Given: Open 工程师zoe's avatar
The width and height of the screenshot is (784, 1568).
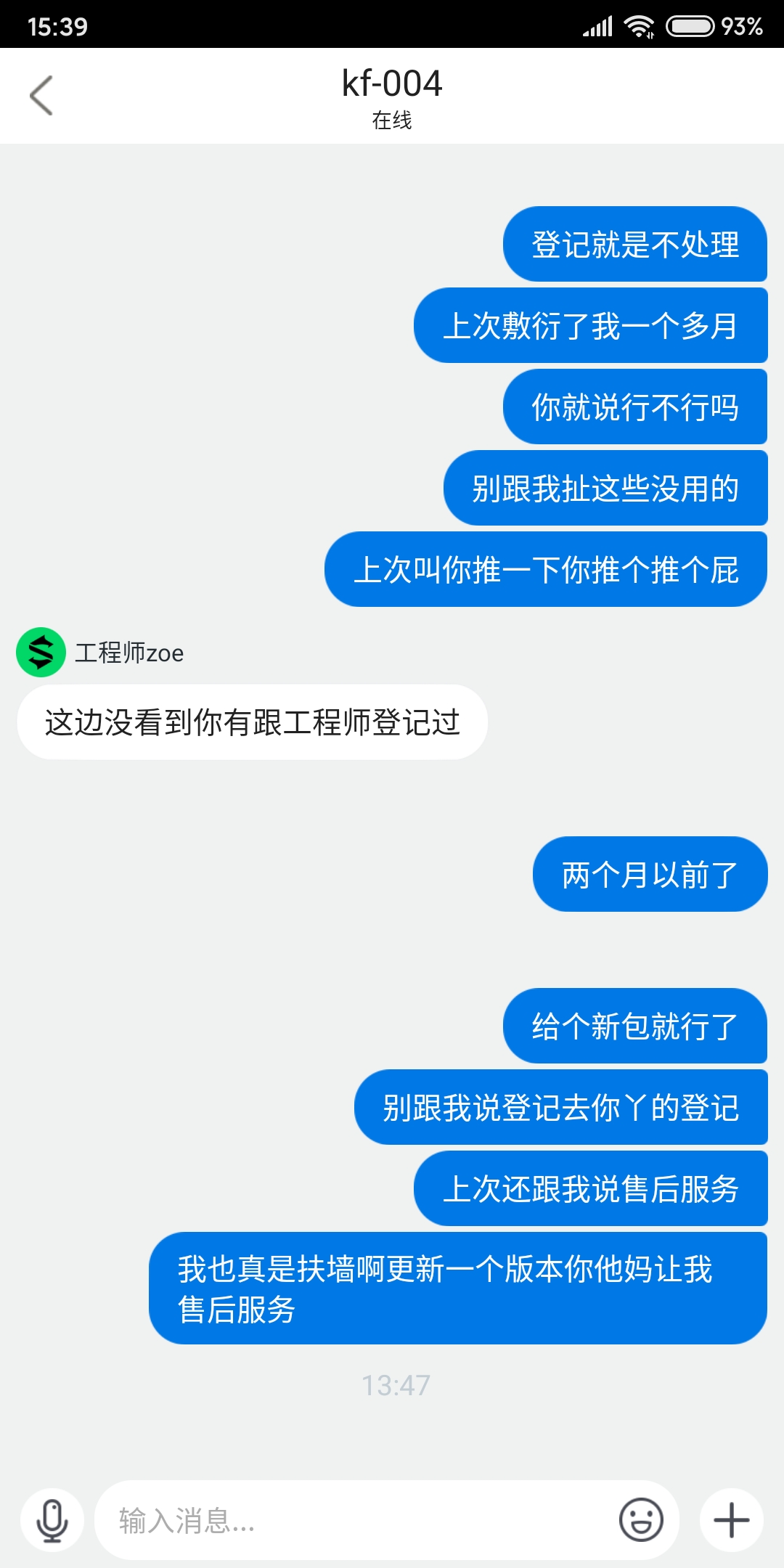Looking at the screenshot, I should 41,652.
